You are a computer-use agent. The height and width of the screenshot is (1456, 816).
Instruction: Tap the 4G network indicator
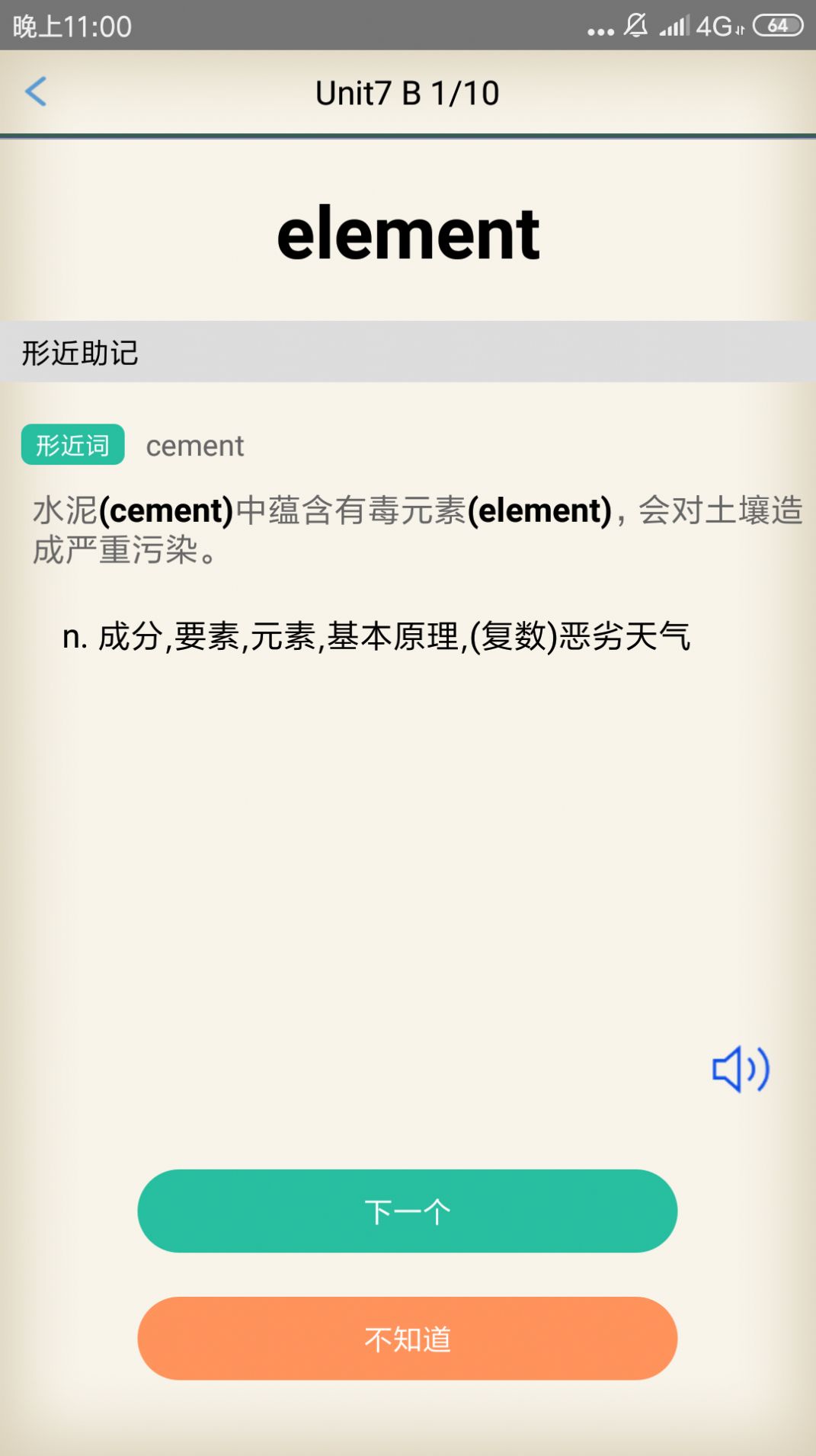pyautogui.click(x=715, y=27)
